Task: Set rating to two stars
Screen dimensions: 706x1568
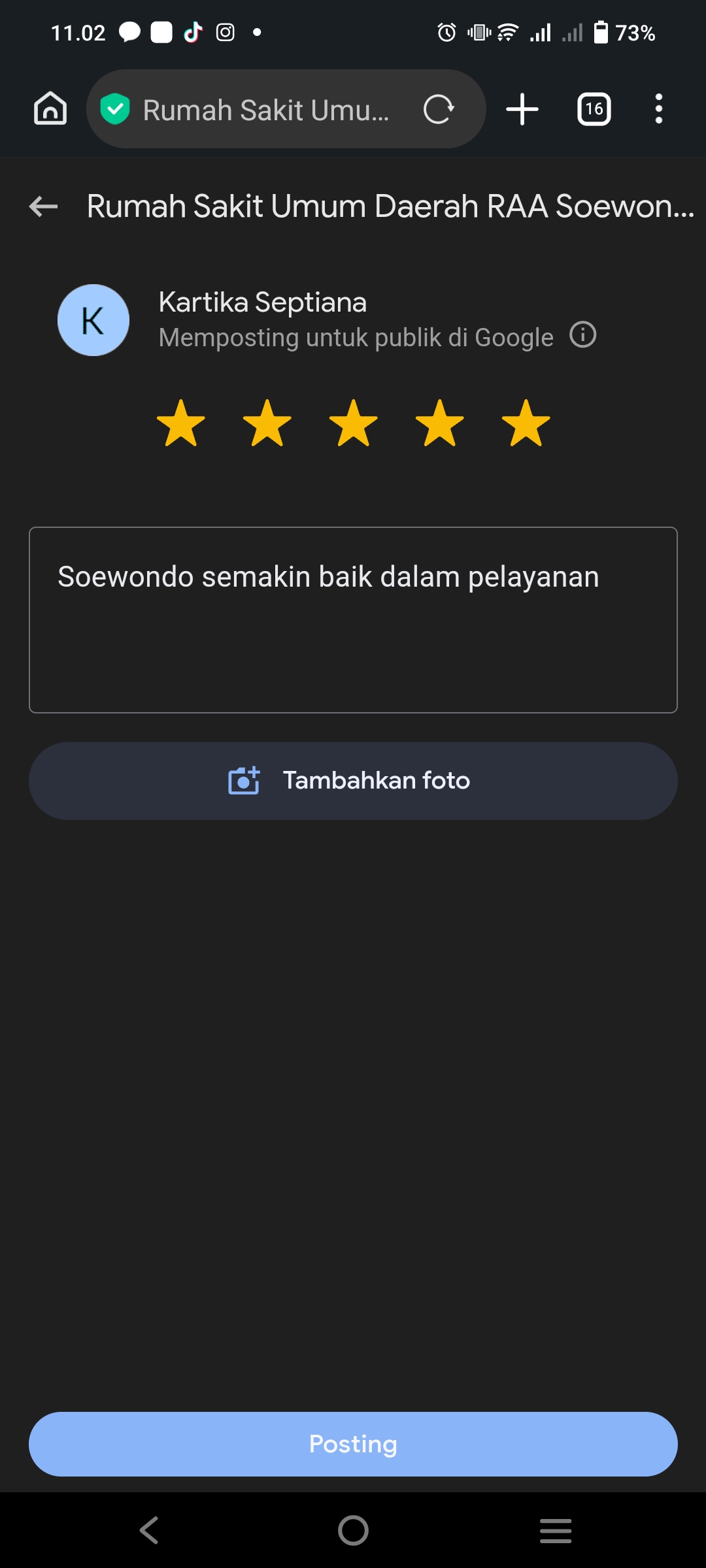Action: [267, 423]
